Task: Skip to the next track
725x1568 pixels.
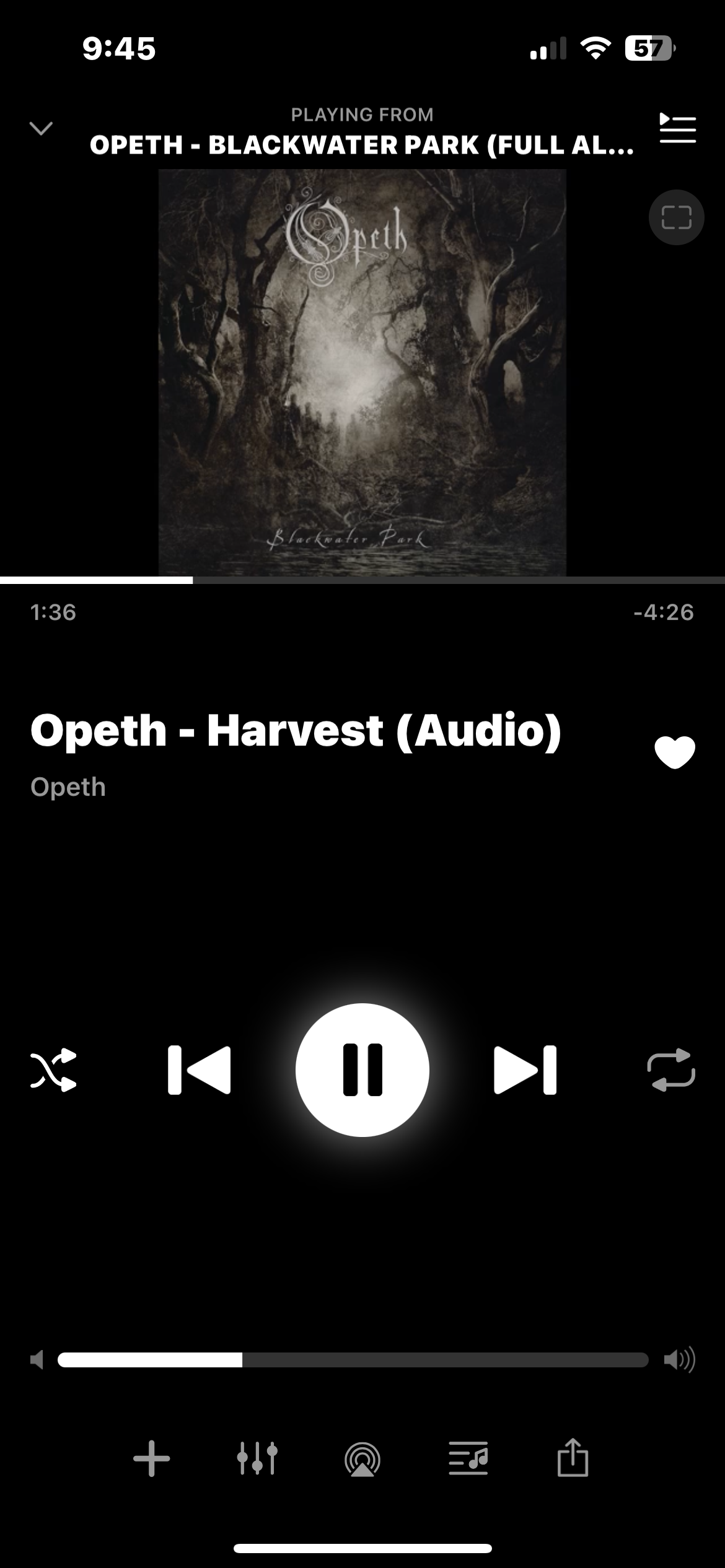Action: (x=525, y=1070)
